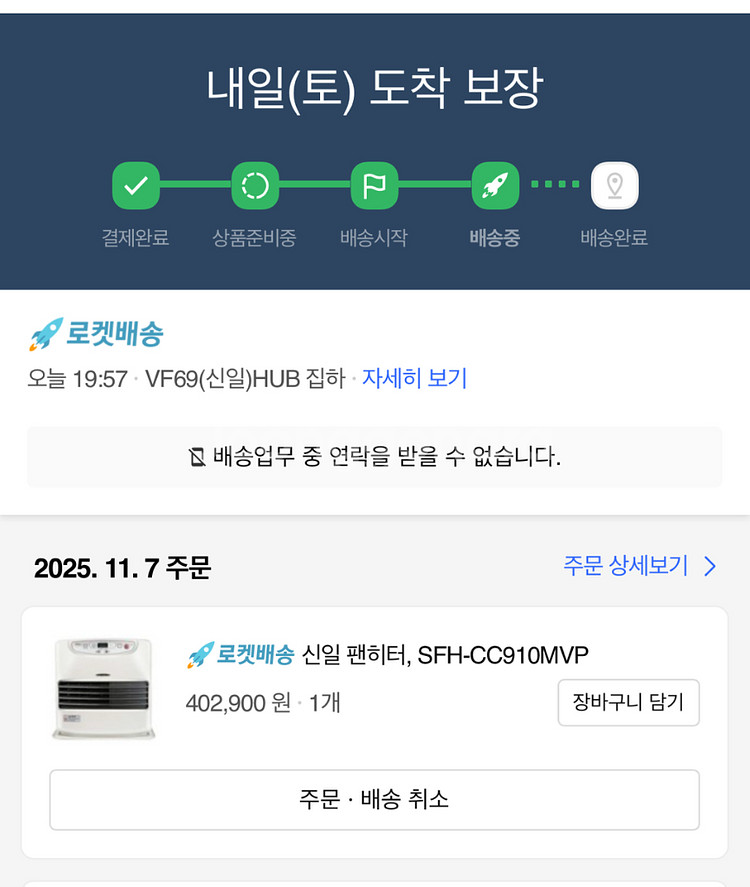This screenshot has height=887, width=750.
Task: Open the 내일(토) 도착 보장 banner
Action: tap(375, 88)
